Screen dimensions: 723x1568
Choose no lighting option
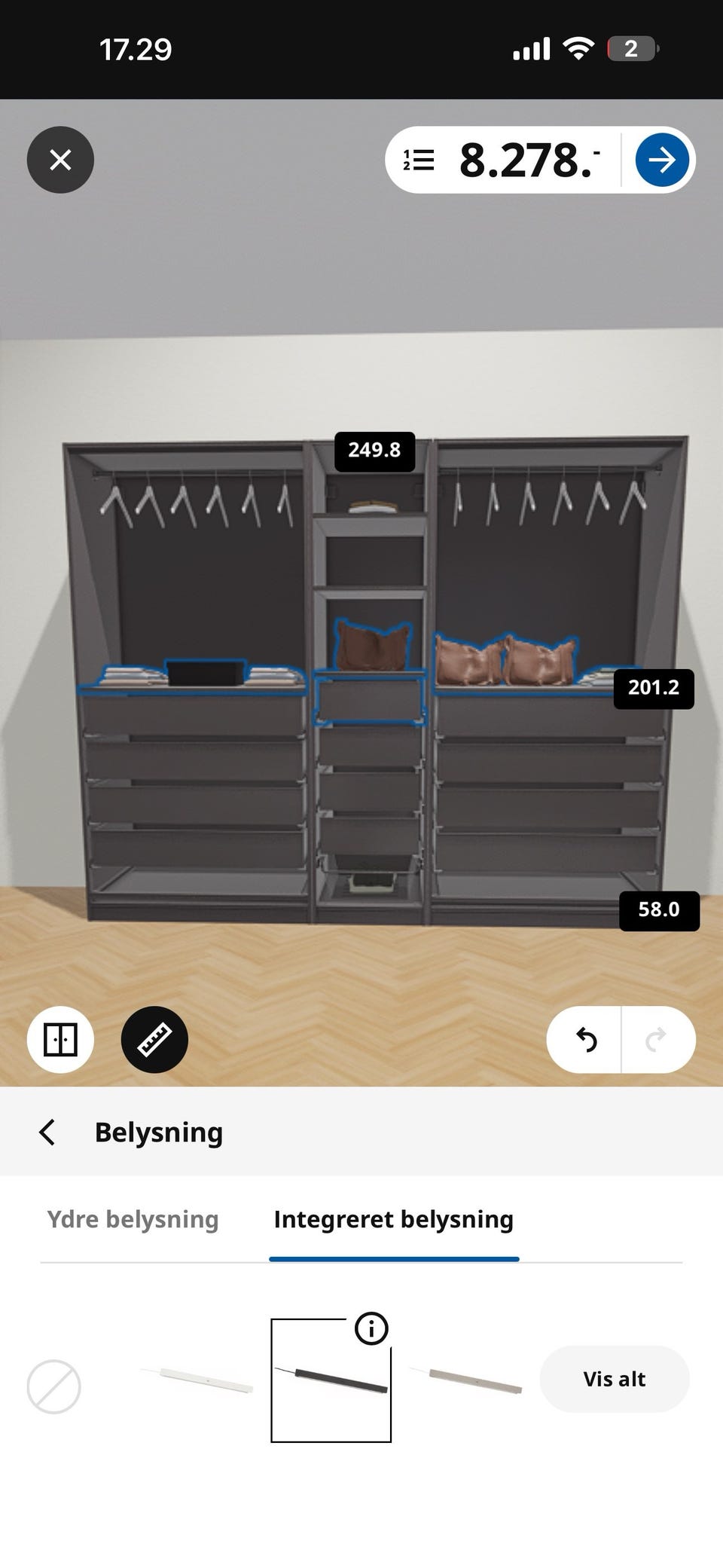tap(53, 1386)
